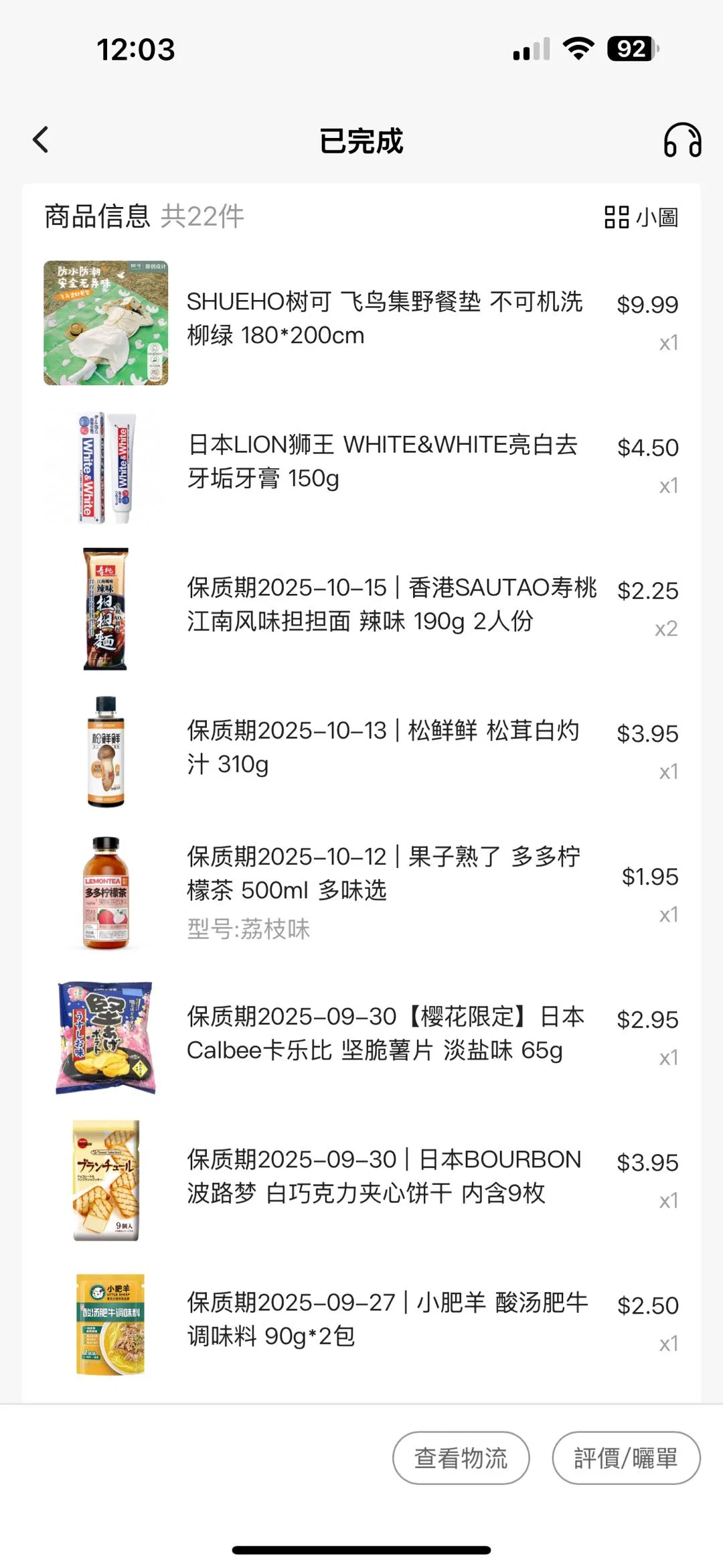Tap 查看物流 to track the shipment

point(461,1457)
